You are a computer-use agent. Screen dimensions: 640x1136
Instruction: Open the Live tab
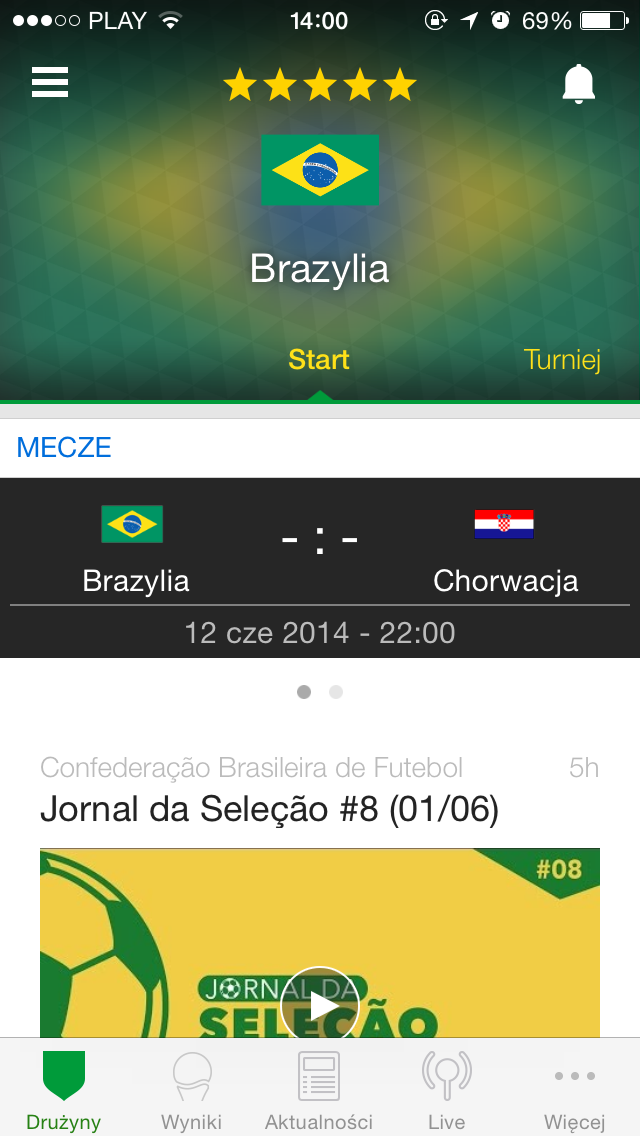446,1090
